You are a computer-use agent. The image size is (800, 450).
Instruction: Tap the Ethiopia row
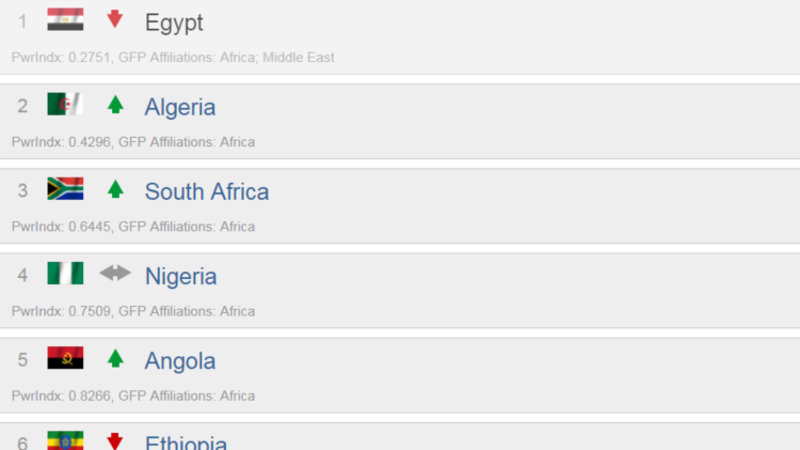pos(186,441)
